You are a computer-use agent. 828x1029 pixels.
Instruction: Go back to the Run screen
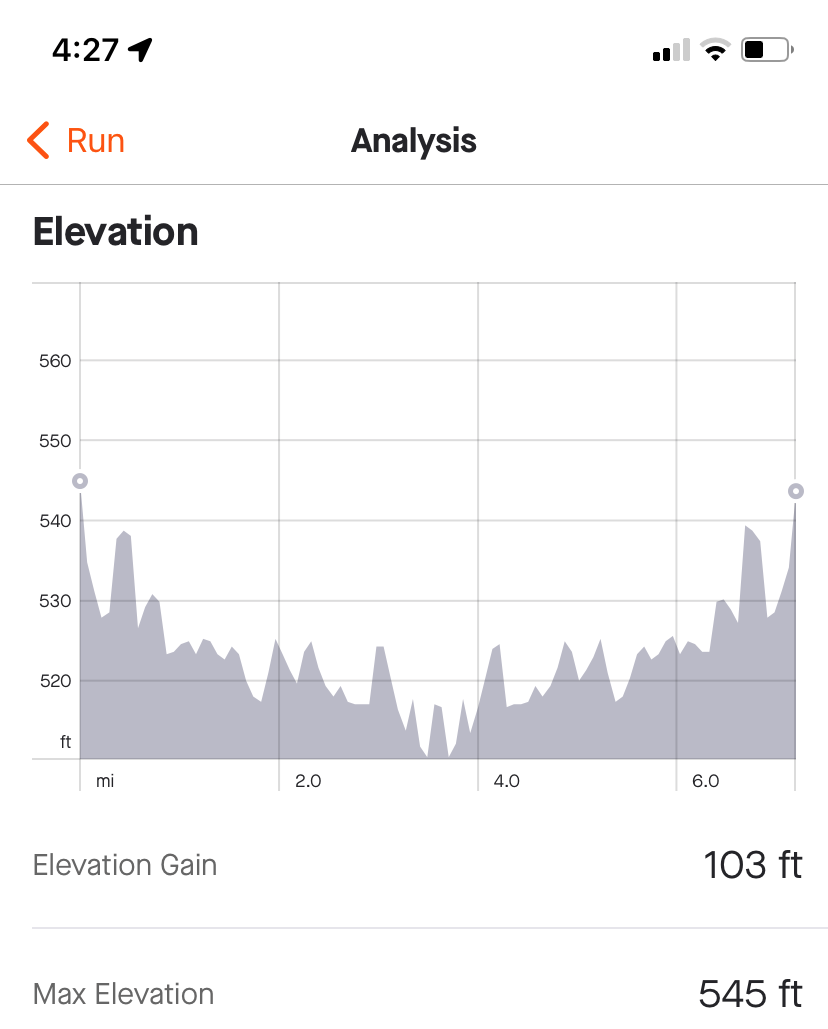point(76,141)
